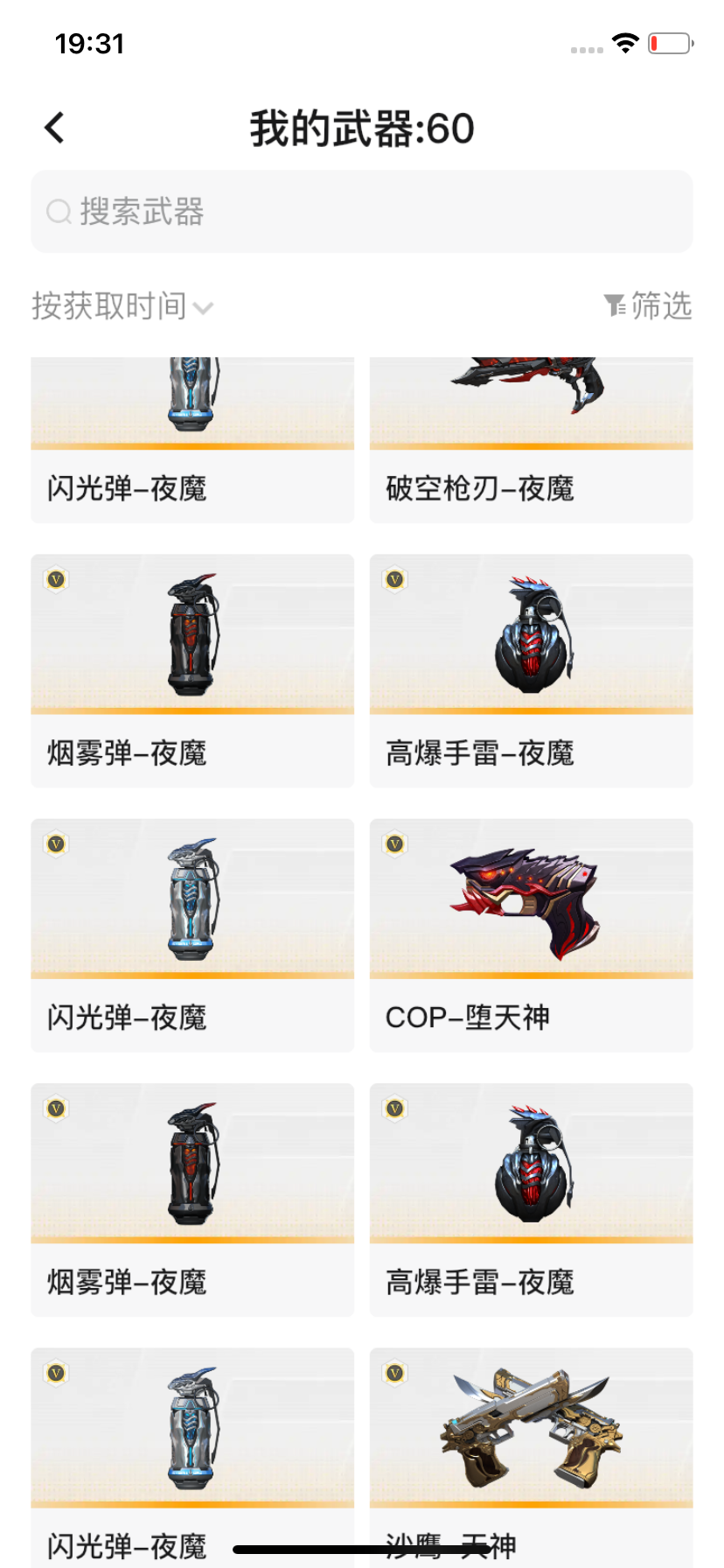This screenshot has height=1568, width=724.
Task: Expand the 按获取时间 sort dropdown
Action: pyautogui.click(x=122, y=306)
